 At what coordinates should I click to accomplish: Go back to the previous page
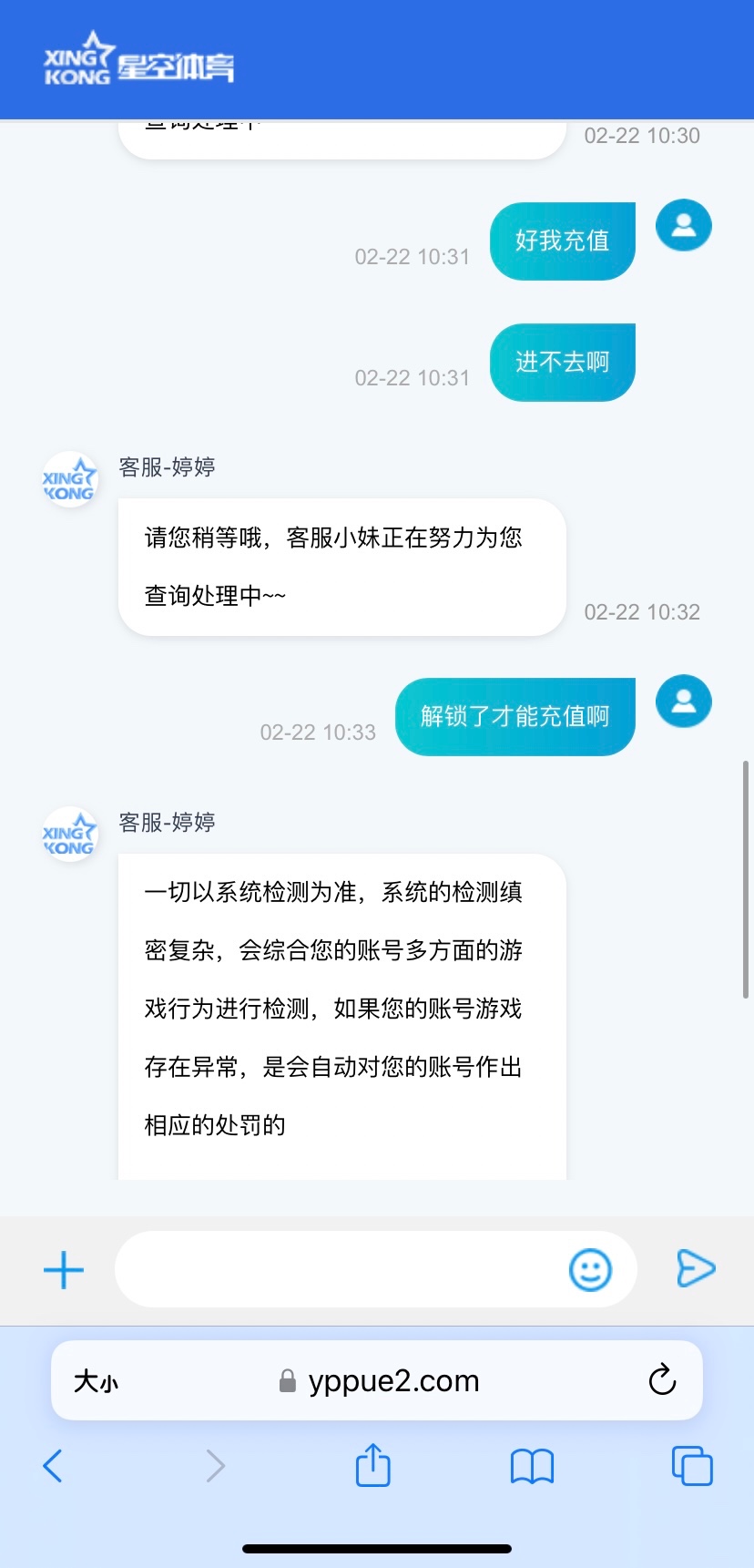point(53,1466)
